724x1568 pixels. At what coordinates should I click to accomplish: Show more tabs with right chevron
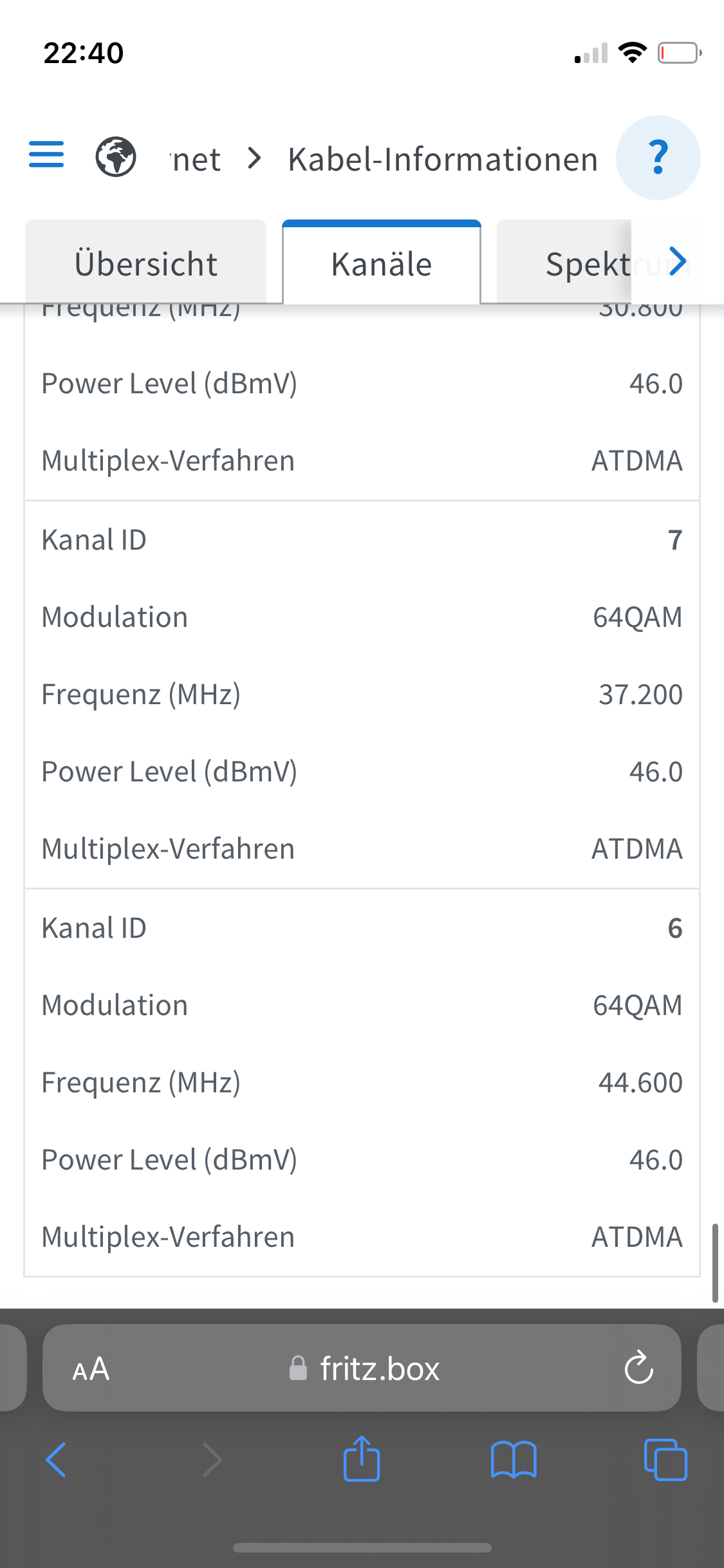(678, 261)
